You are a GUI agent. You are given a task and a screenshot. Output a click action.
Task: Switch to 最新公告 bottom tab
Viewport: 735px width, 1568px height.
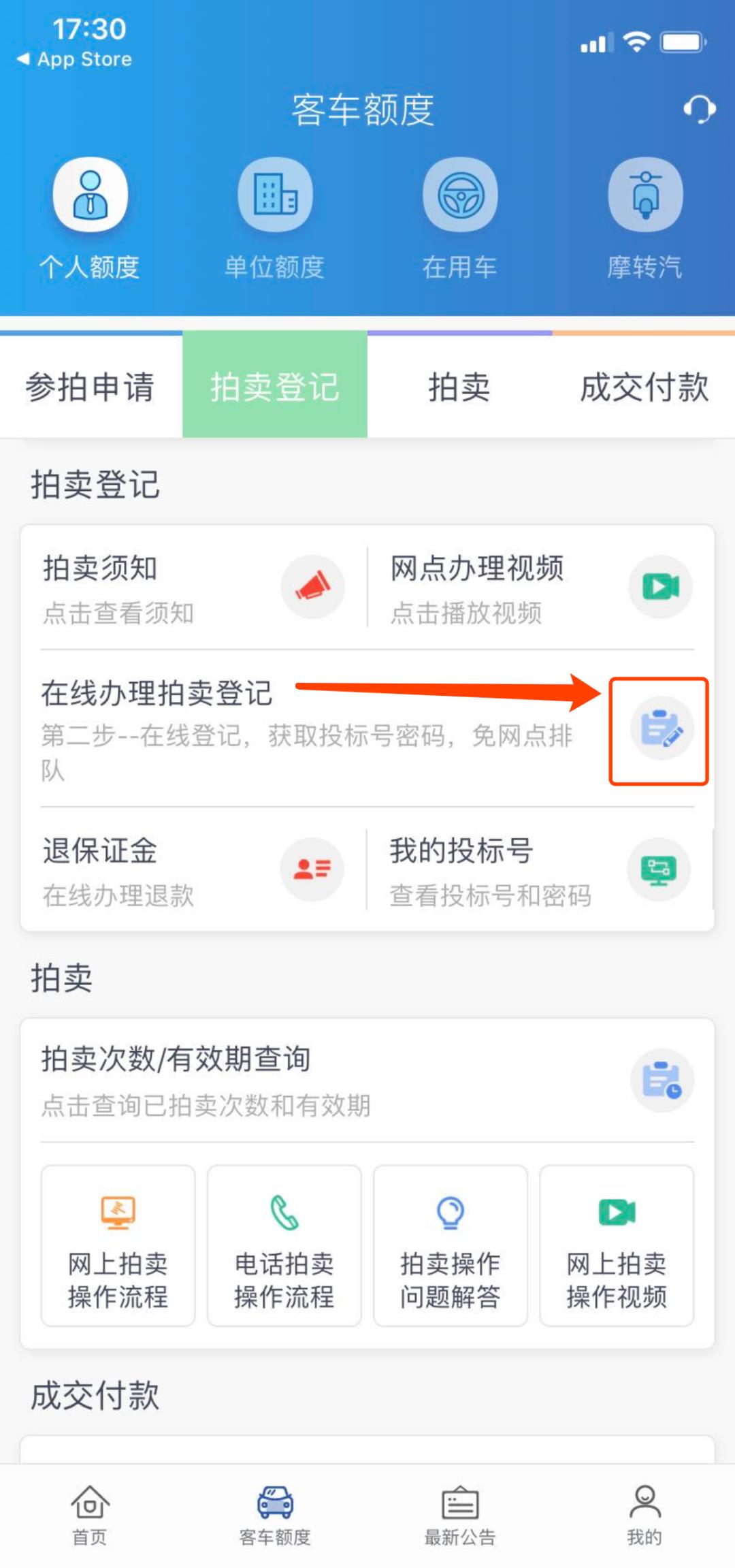point(460,1515)
